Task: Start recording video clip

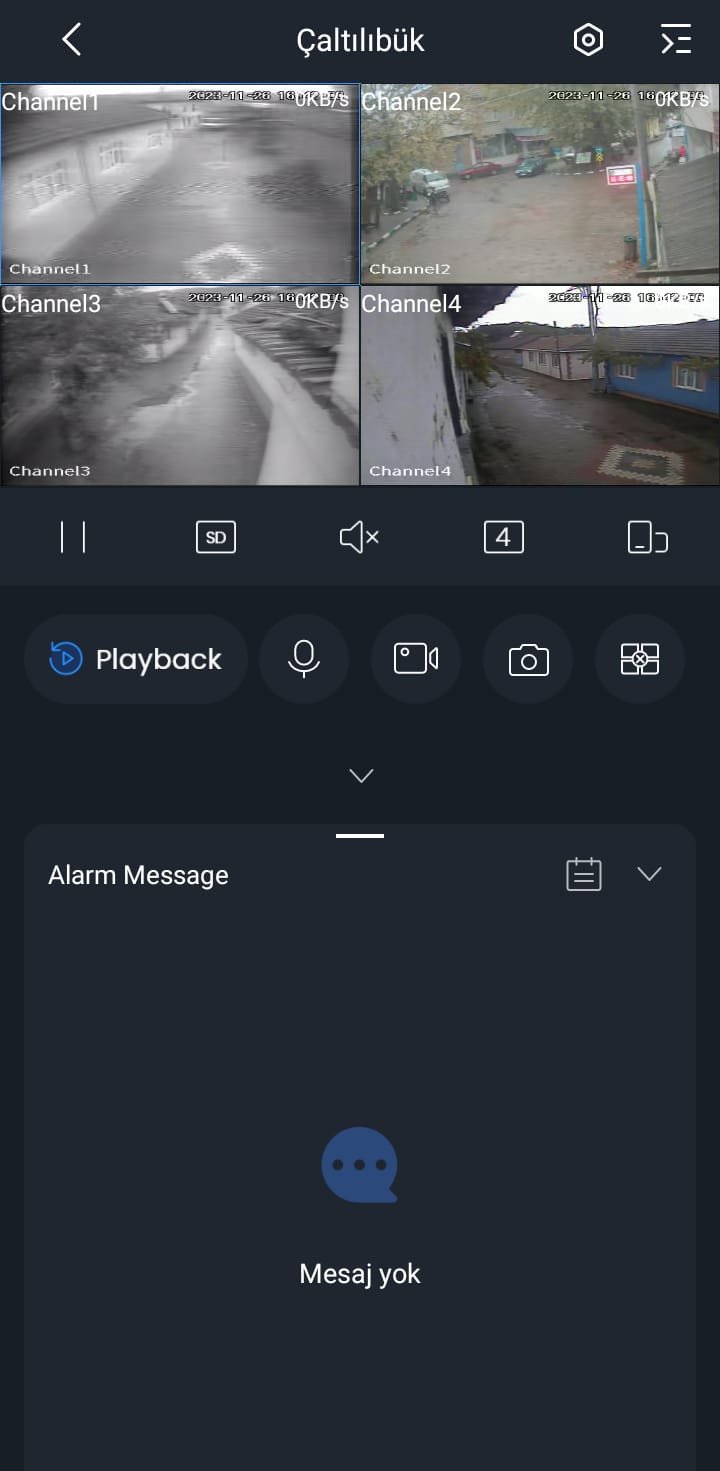Action: [416, 659]
